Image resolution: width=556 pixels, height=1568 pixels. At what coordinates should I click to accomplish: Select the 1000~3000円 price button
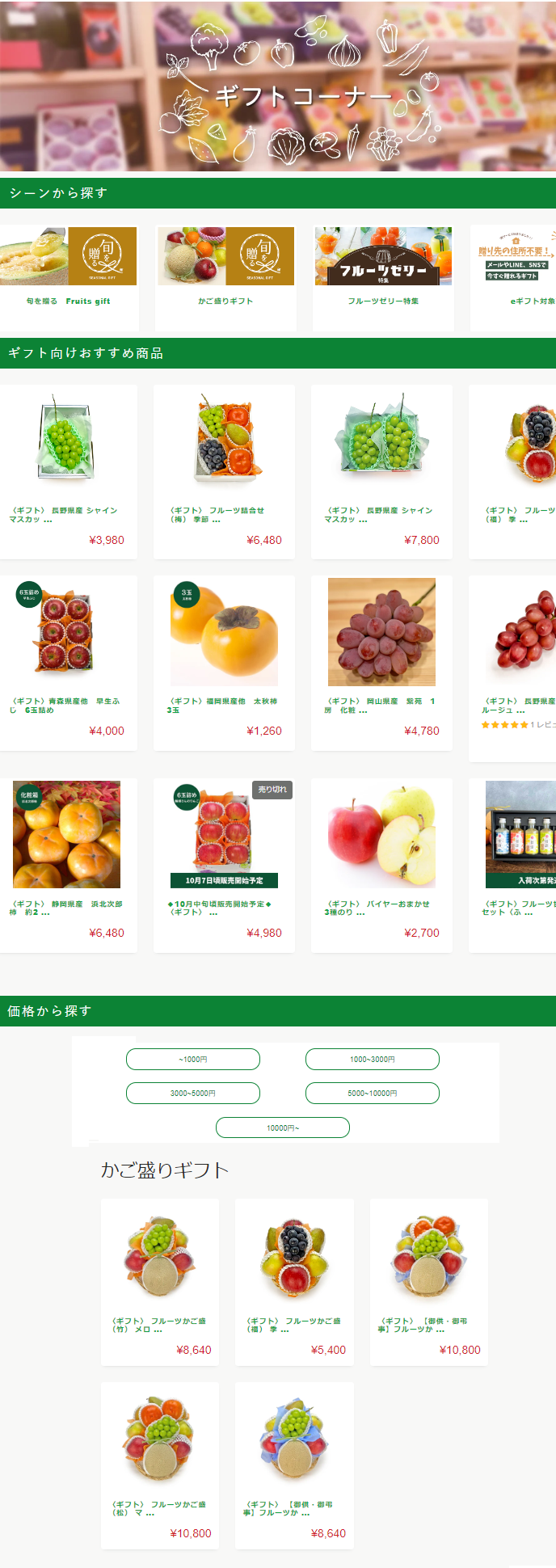[x=373, y=1059]
